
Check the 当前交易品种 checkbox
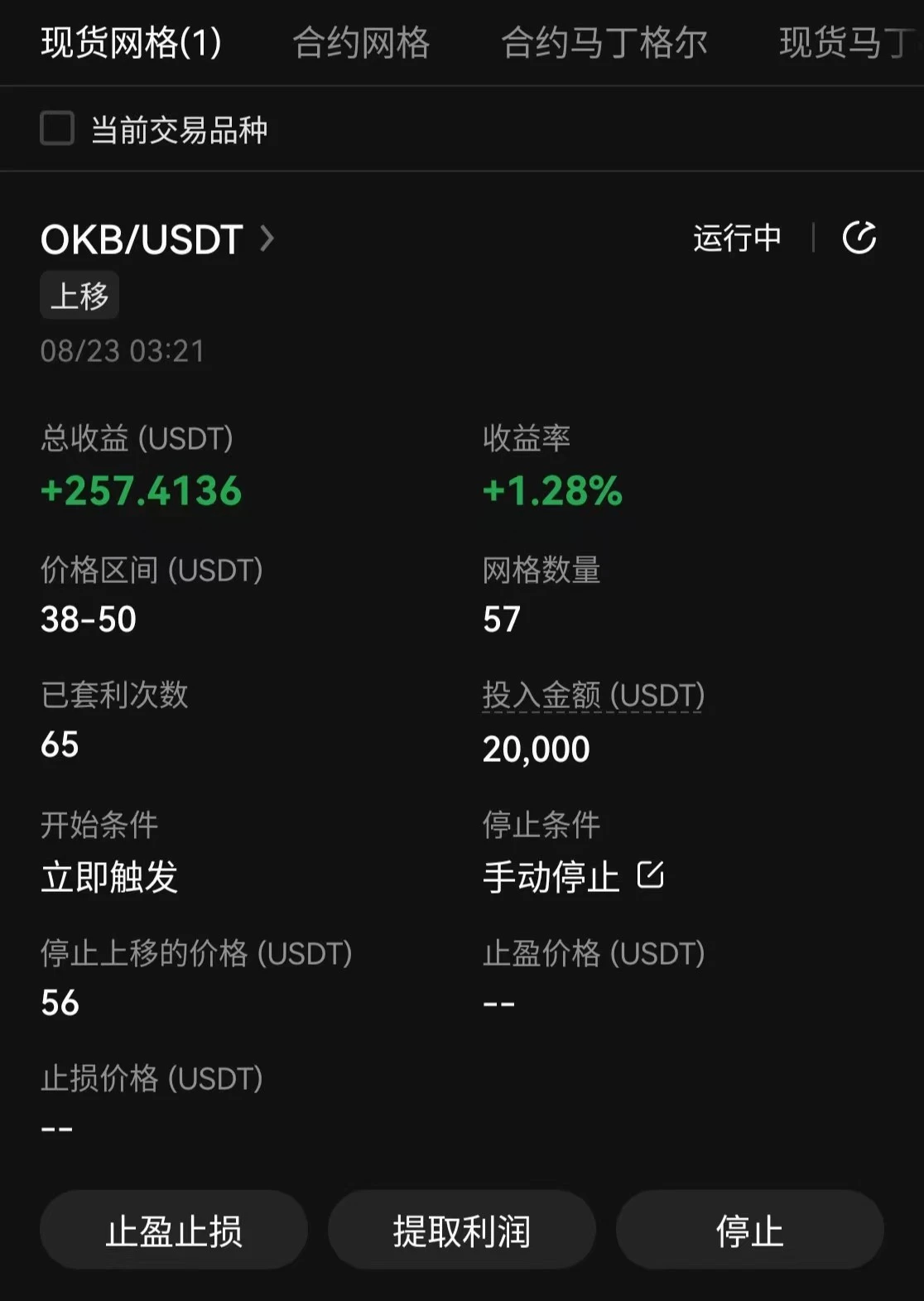point(57,129)
